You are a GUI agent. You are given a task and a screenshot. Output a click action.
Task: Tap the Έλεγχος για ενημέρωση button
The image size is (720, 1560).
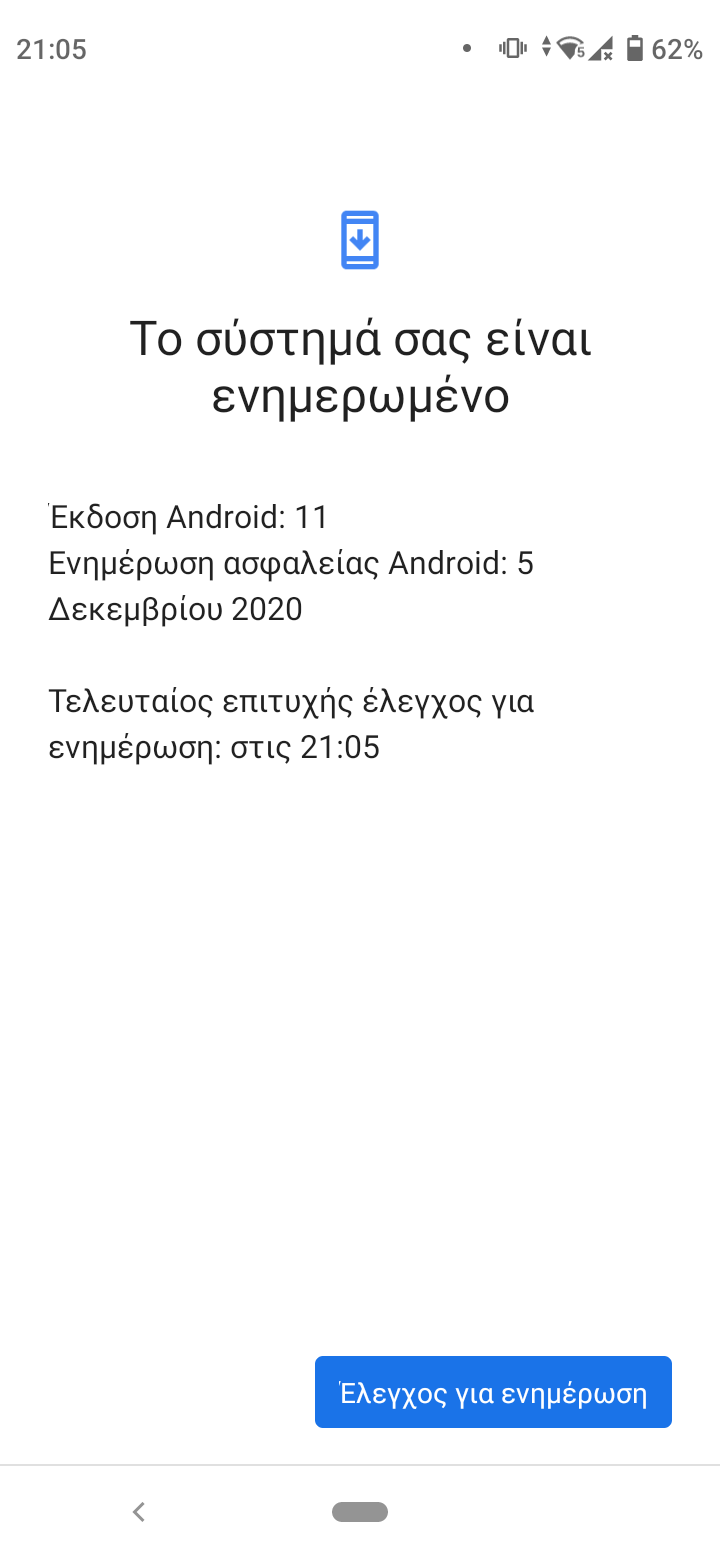point(493,1392)
